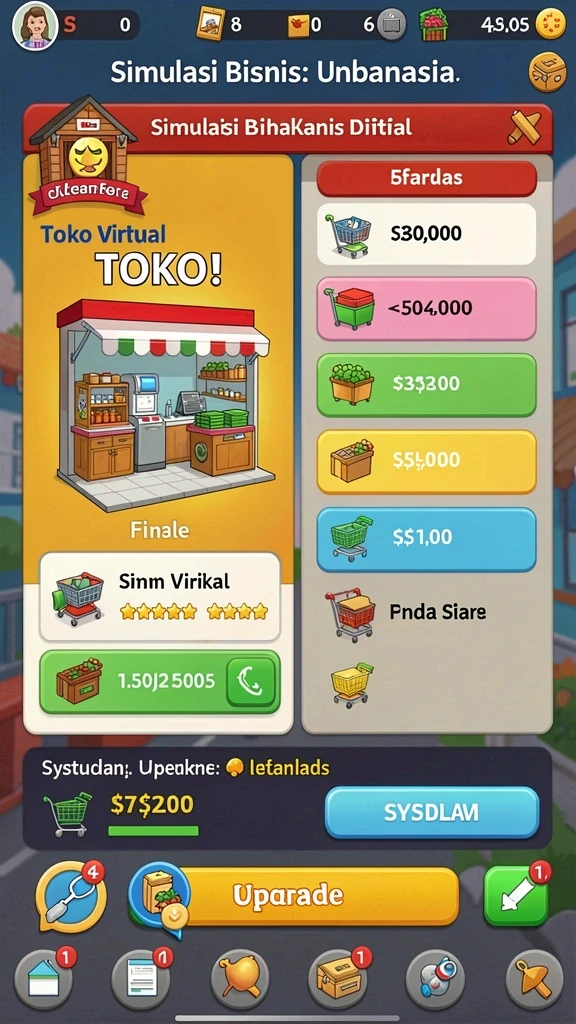Open the house icon in bottom bar
Image resolution: width=576 pixels, height=1024 pixels.
coord(44,980)
